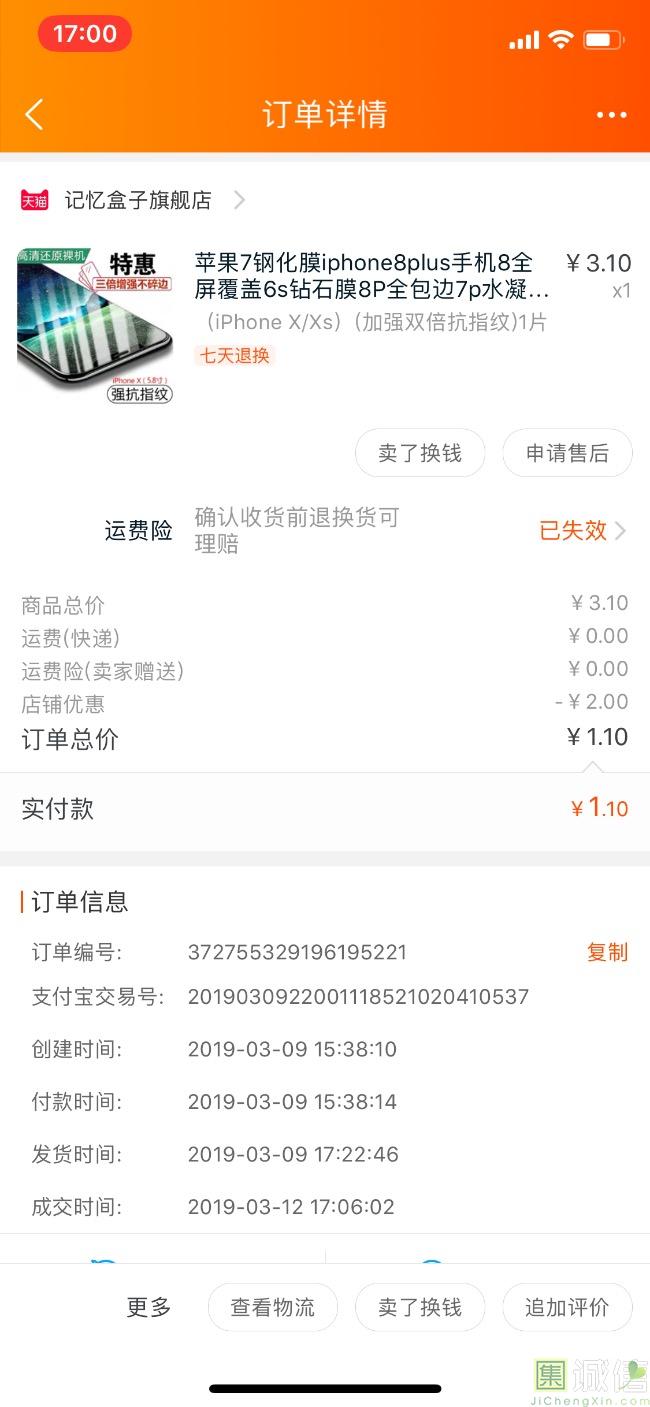
Task: Open the 运费险 已失效 details row
Action: pyautogui.click(x=583, y=530)
